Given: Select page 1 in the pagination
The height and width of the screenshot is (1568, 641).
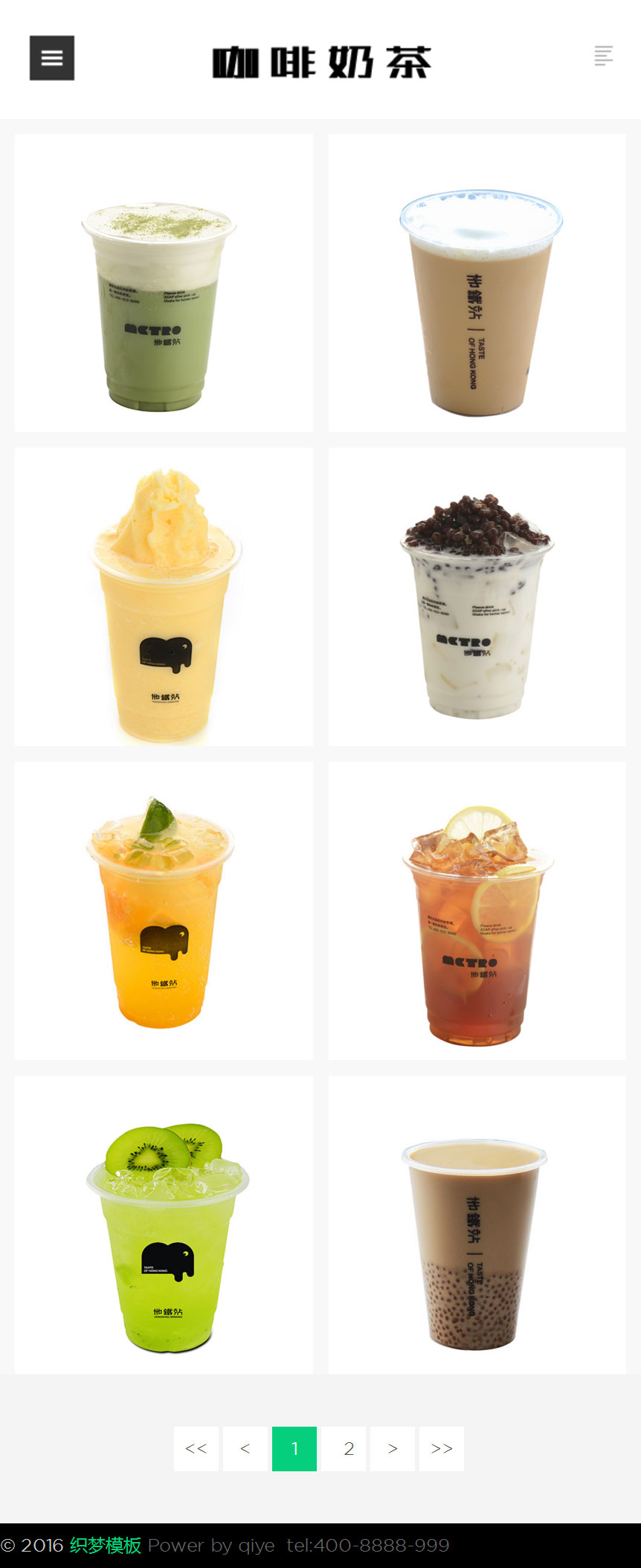Looking at the screenshot, I should click(294, 1449).
